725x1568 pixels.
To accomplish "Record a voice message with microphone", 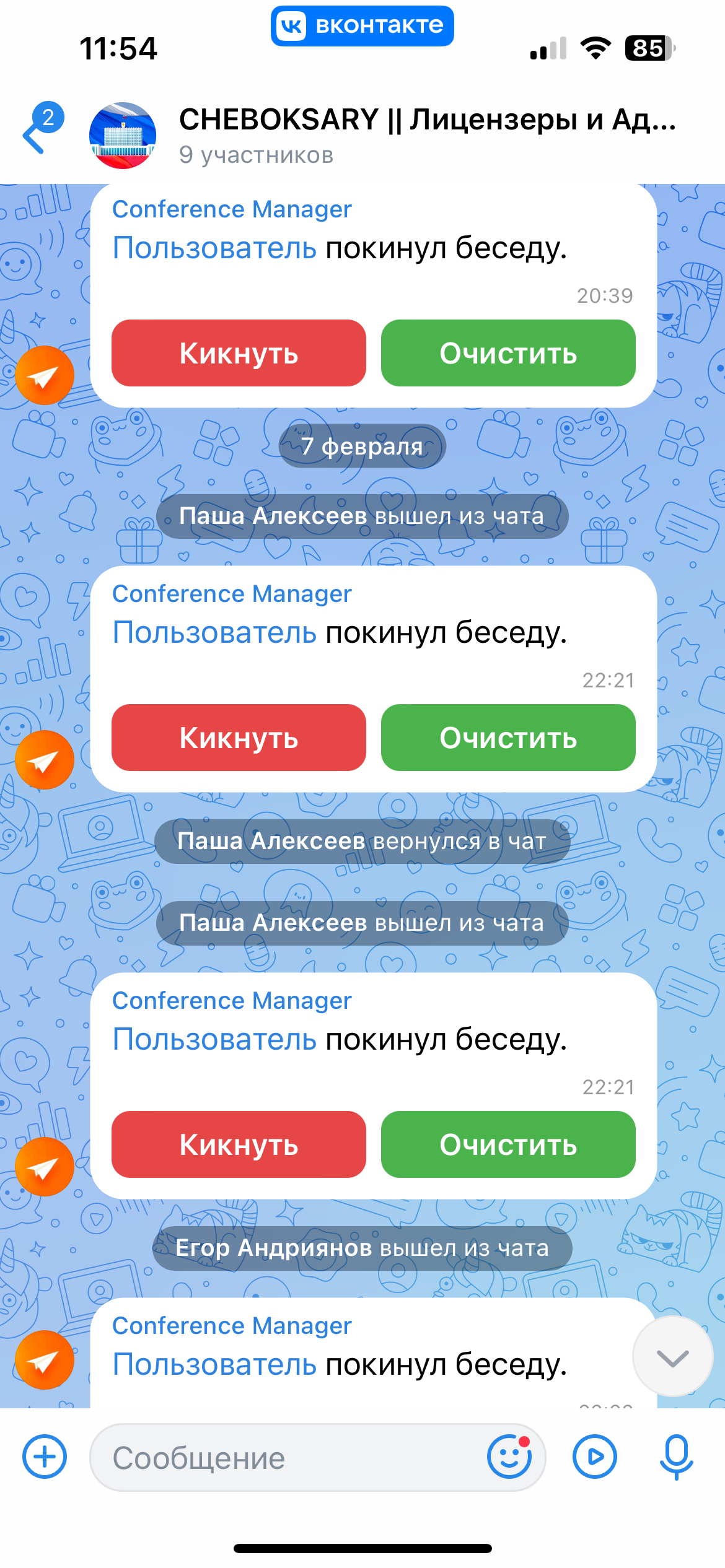I will click(x=676, y=1457).
